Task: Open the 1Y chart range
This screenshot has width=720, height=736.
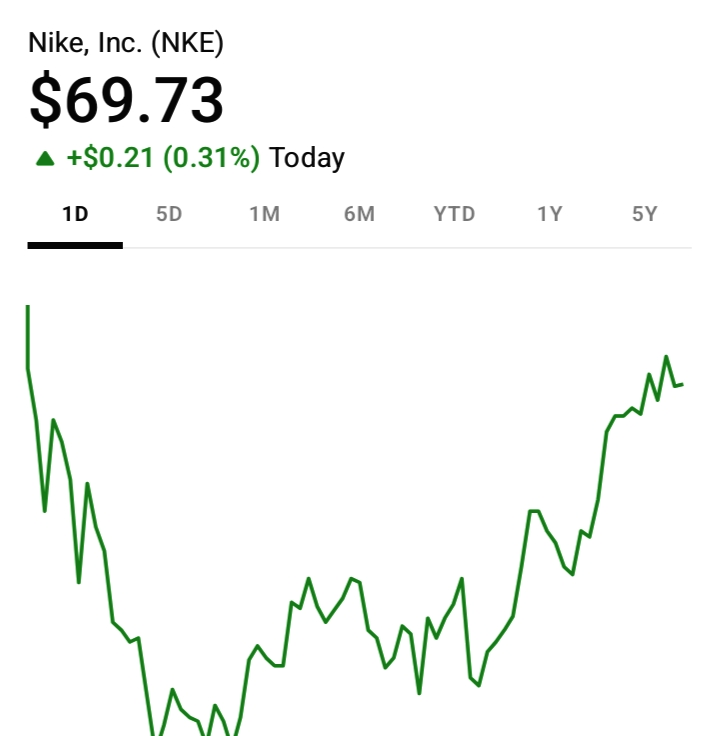Action: [x=549, y=214]
